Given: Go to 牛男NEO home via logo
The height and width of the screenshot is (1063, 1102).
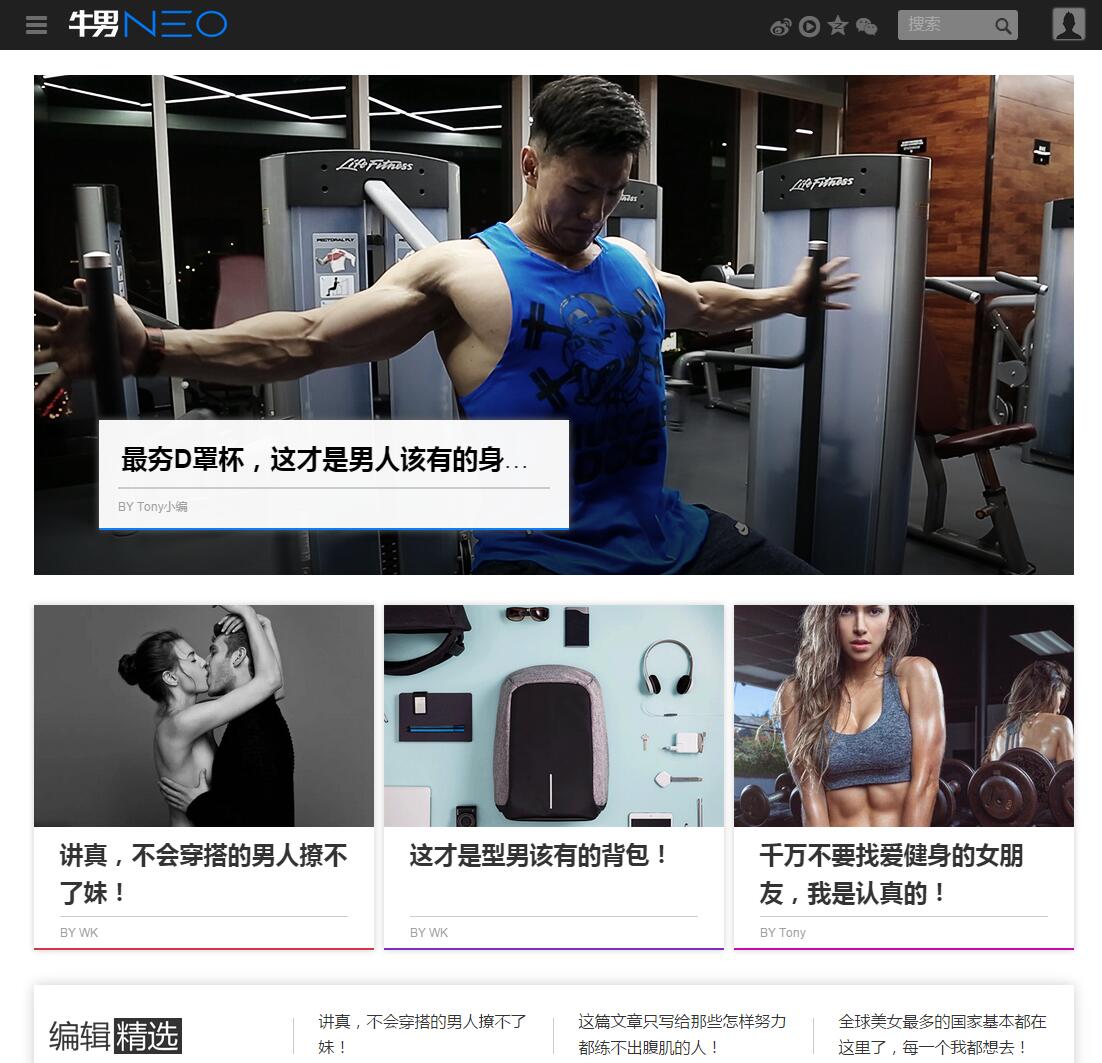Looking at the screenshot, I should (x=148, y=25).
